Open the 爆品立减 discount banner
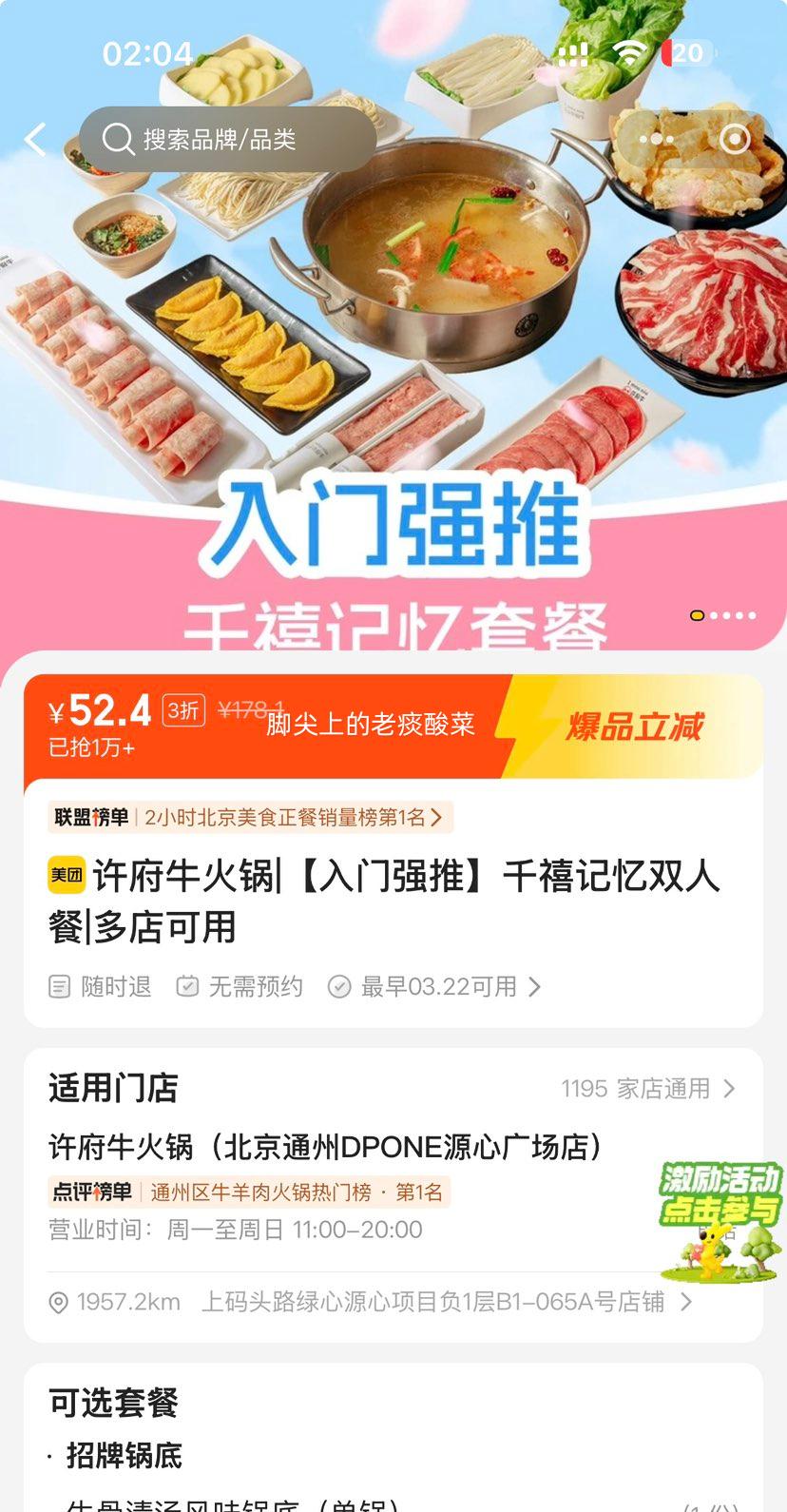The image size is (787, 1512). pos(635,727)
